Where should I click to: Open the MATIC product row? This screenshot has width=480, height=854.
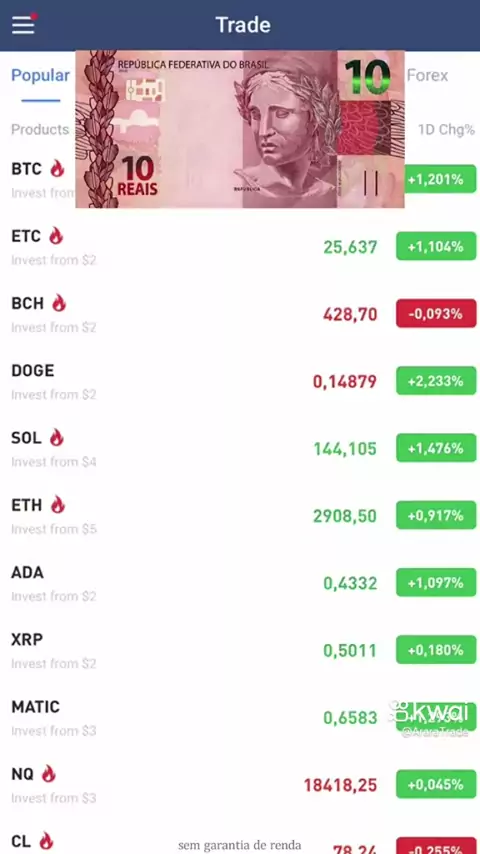coord(240,718)
